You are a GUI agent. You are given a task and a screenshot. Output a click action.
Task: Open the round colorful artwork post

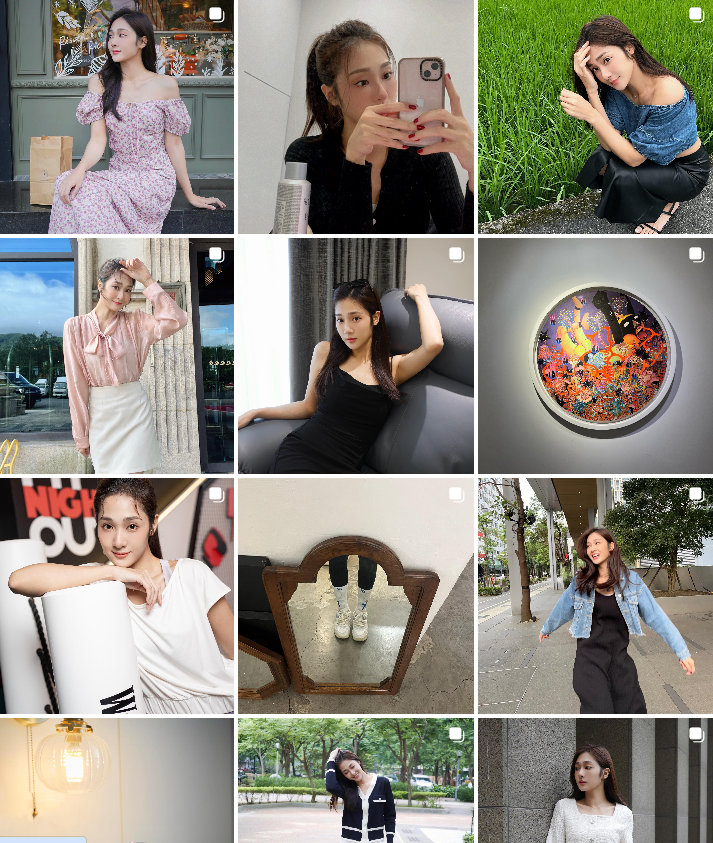[x=595, y=355]
